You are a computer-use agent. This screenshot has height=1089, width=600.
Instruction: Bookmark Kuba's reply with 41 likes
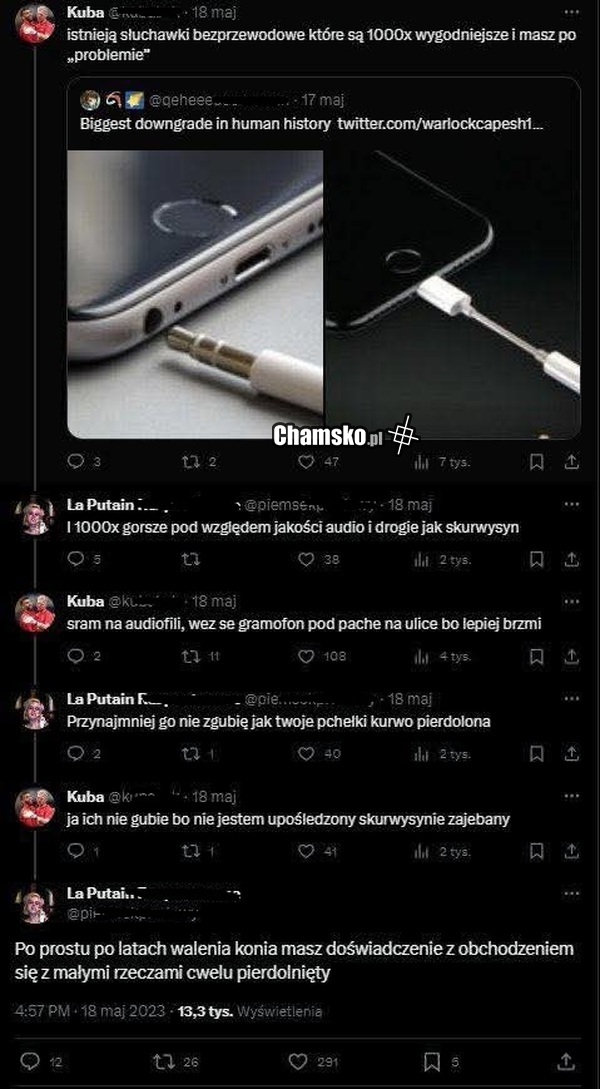(536, 852)
